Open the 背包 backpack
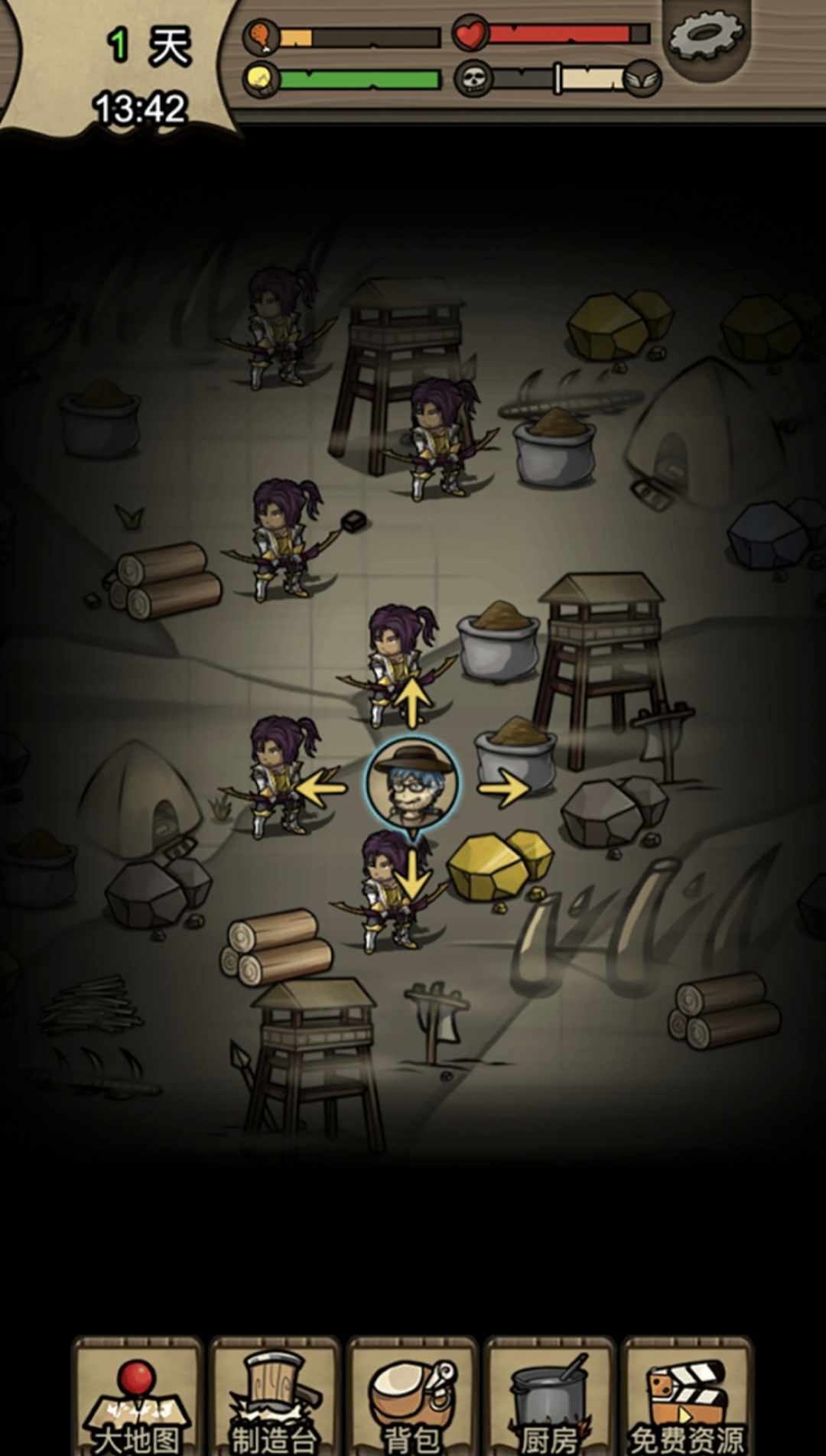This screenshot has height=1456, width=826. (x=412, y=1398)
